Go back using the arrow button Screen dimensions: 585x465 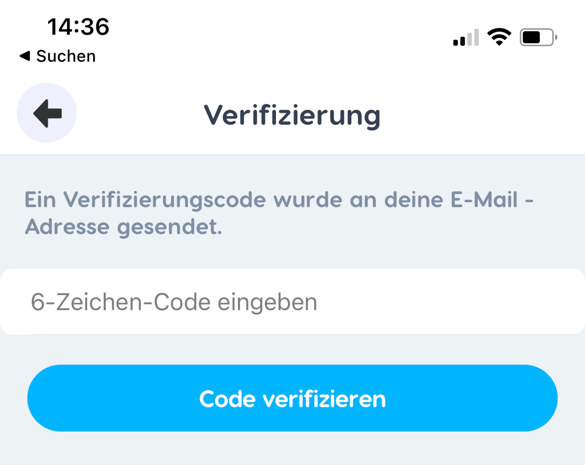pyautogui.click(x=47, y=113)
